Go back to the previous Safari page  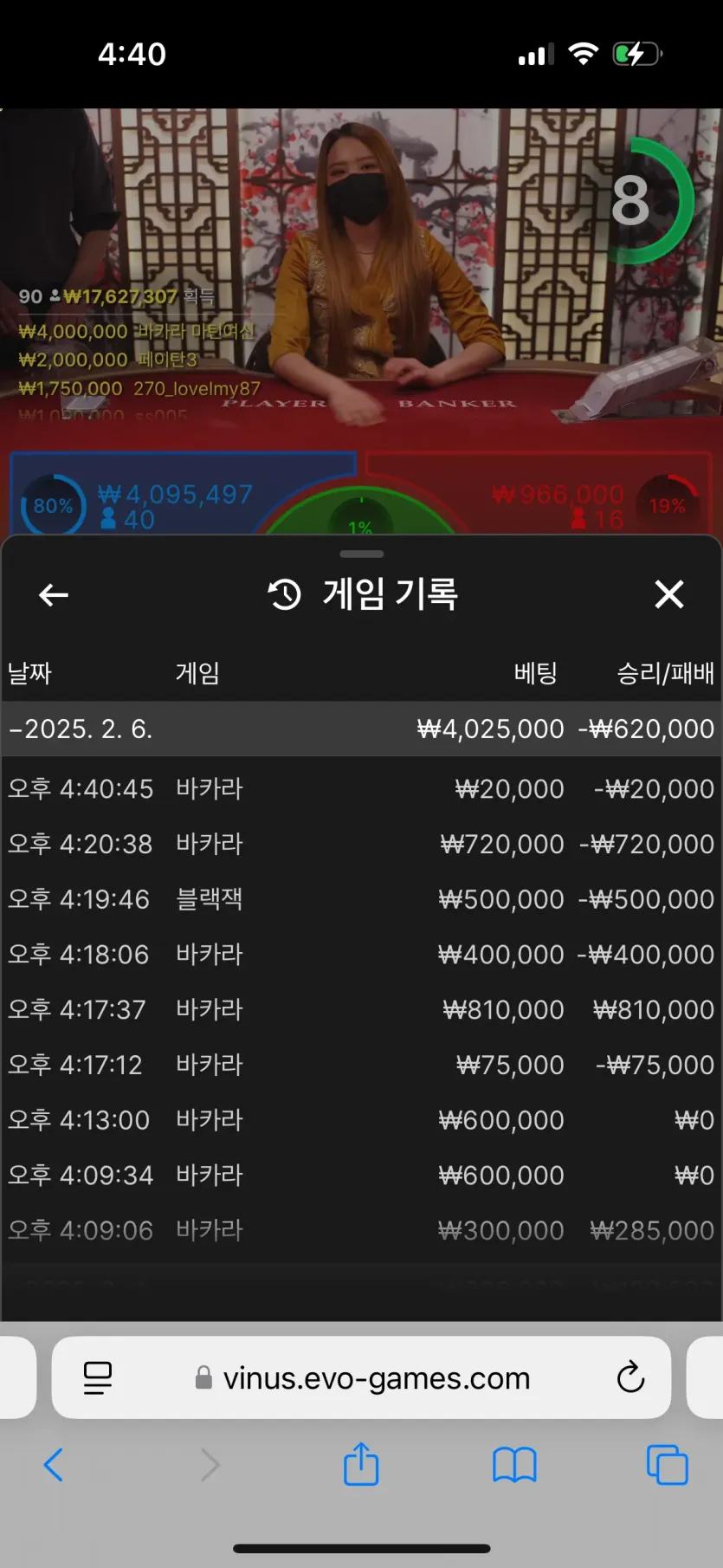pyautogui.click(x=54, y=1465)
